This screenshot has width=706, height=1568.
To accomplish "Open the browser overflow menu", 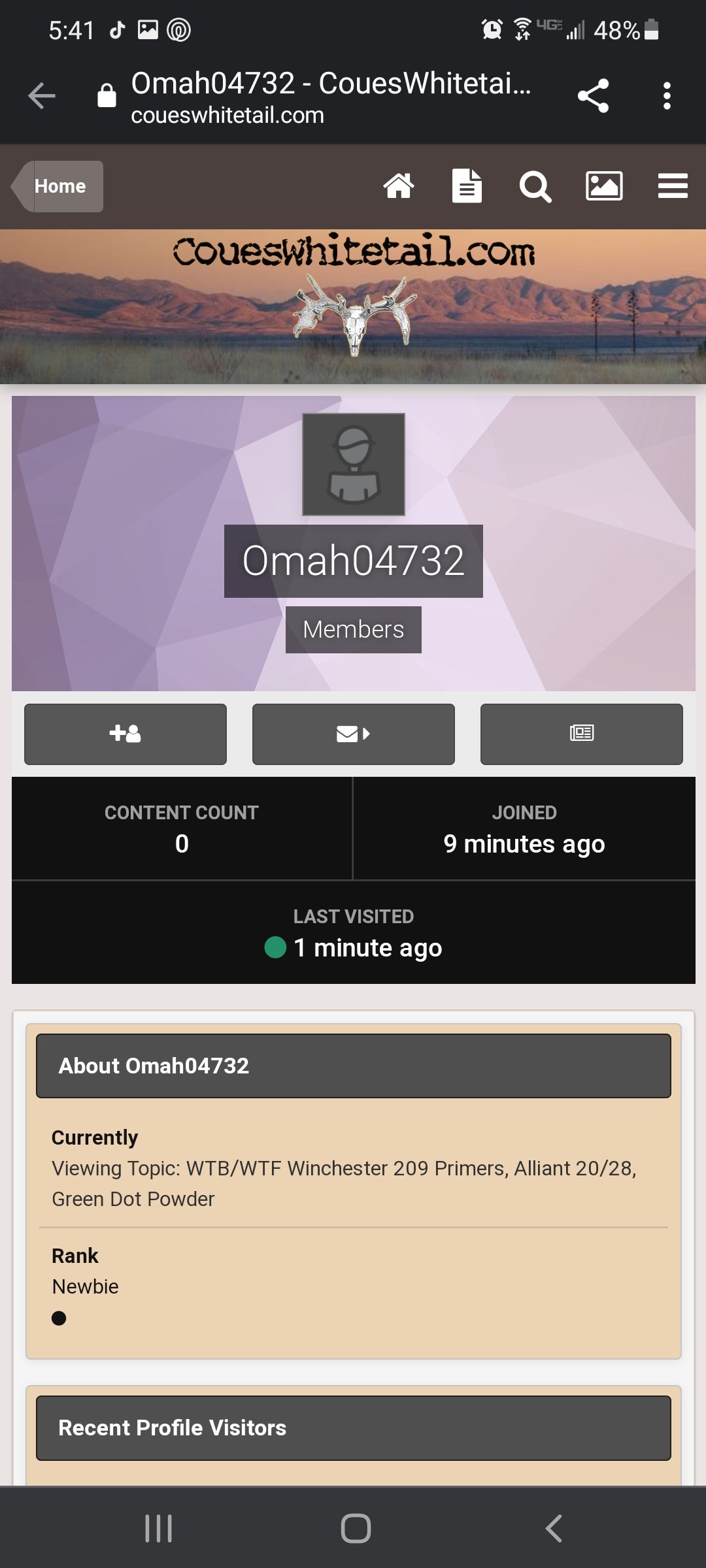I will point(667,96).
